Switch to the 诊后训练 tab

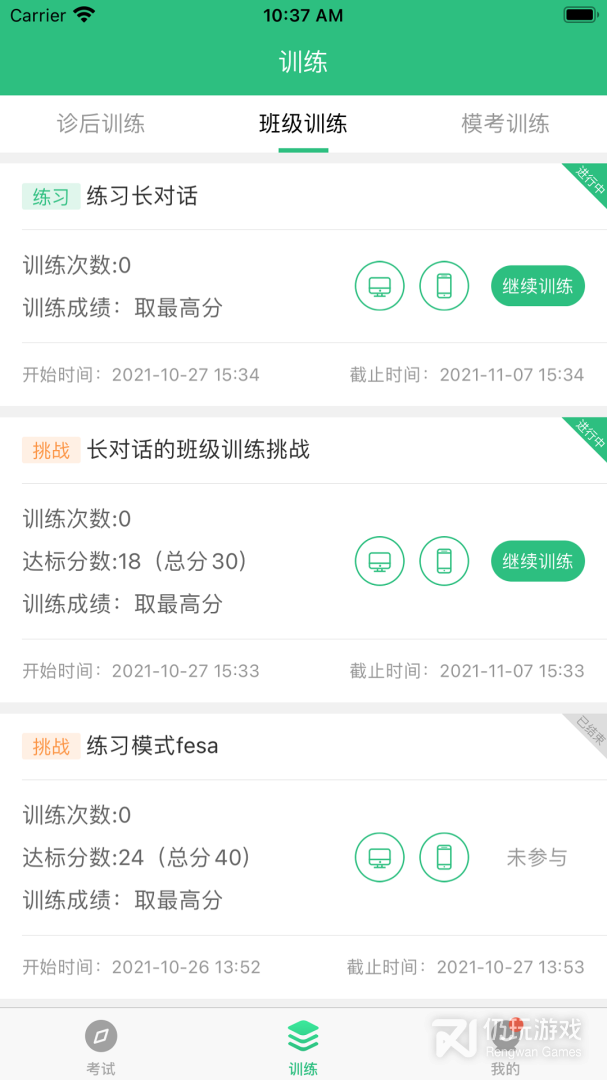coord(101,124)
